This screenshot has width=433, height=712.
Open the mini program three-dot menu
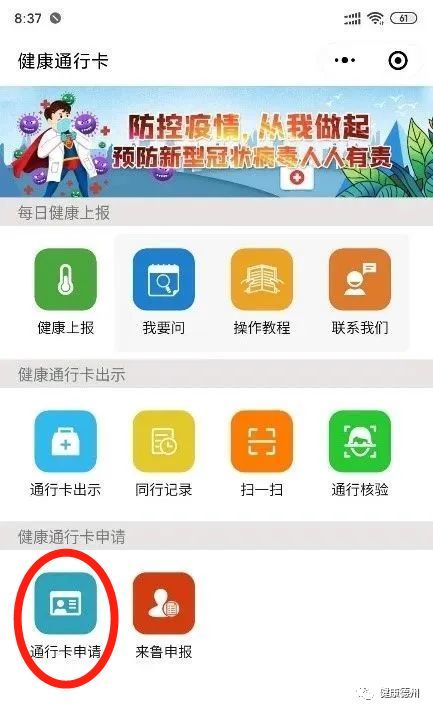click(345, 60)
